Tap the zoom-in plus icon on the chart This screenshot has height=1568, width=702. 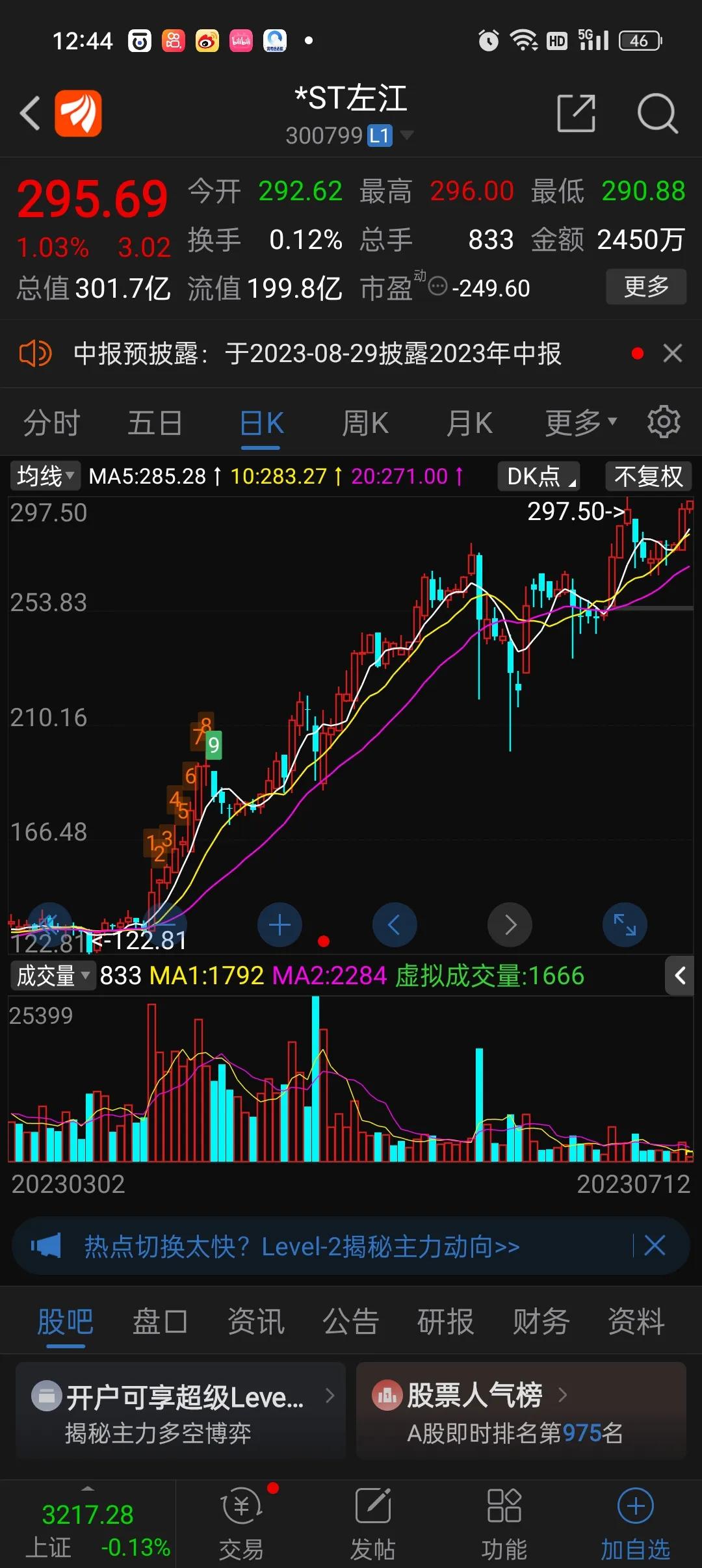tap(279, 925)
